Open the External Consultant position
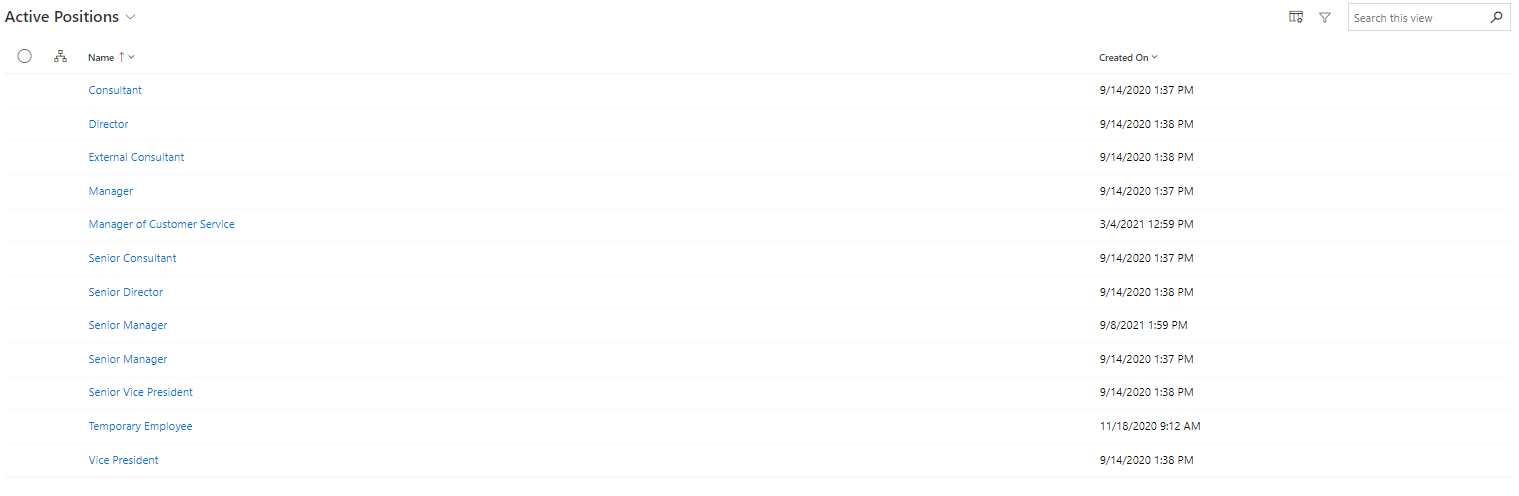Viewport: 1519px width, 496px height. 136,157
